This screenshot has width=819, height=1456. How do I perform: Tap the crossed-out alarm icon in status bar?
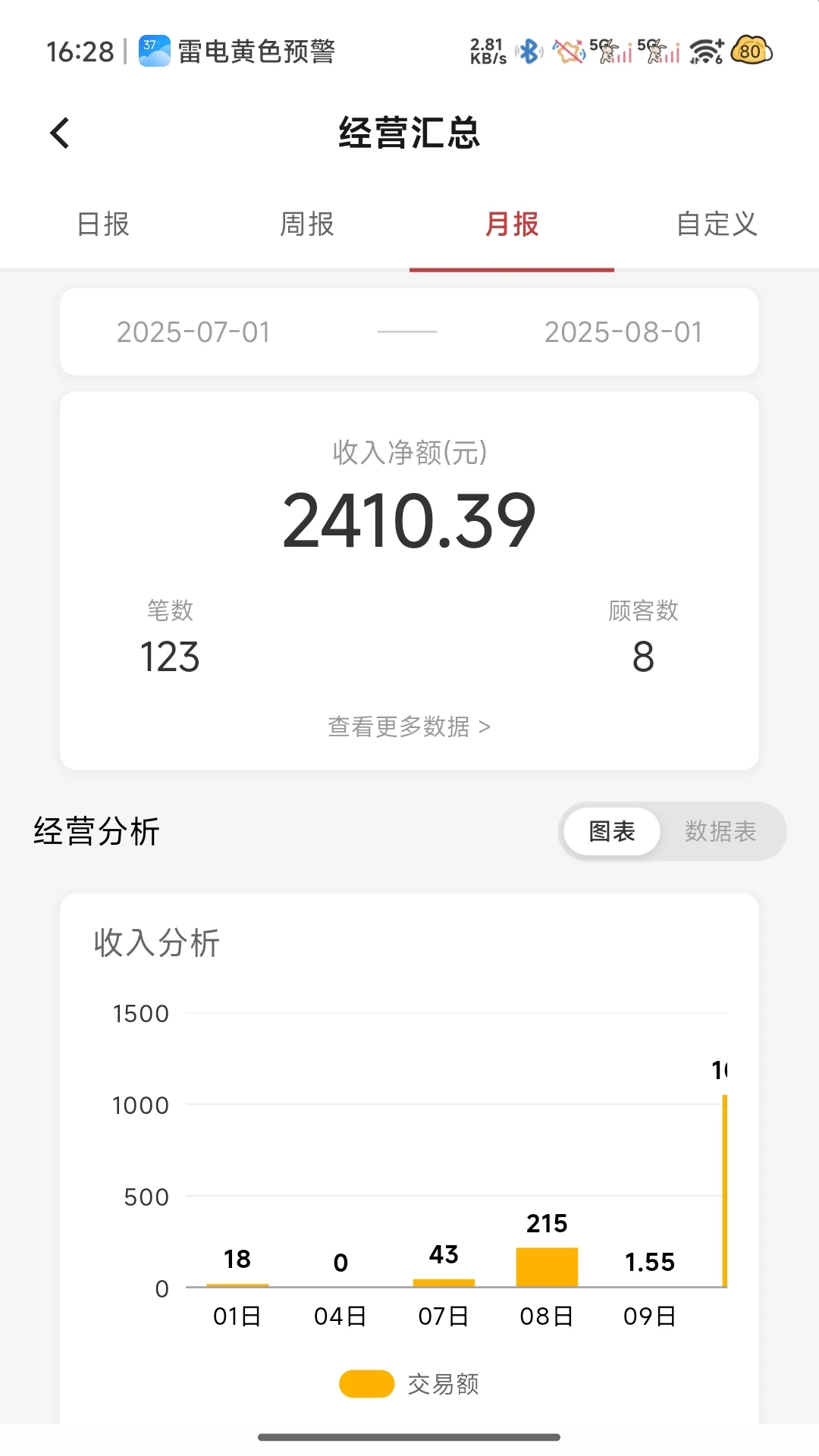coord(569,51)
